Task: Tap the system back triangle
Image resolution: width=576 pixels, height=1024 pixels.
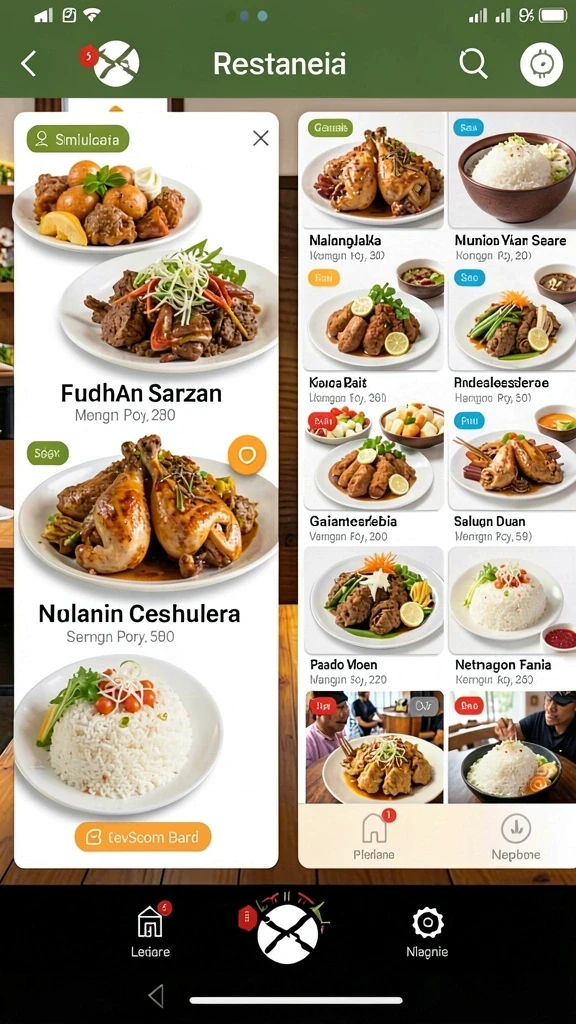Action: (155, 996)
